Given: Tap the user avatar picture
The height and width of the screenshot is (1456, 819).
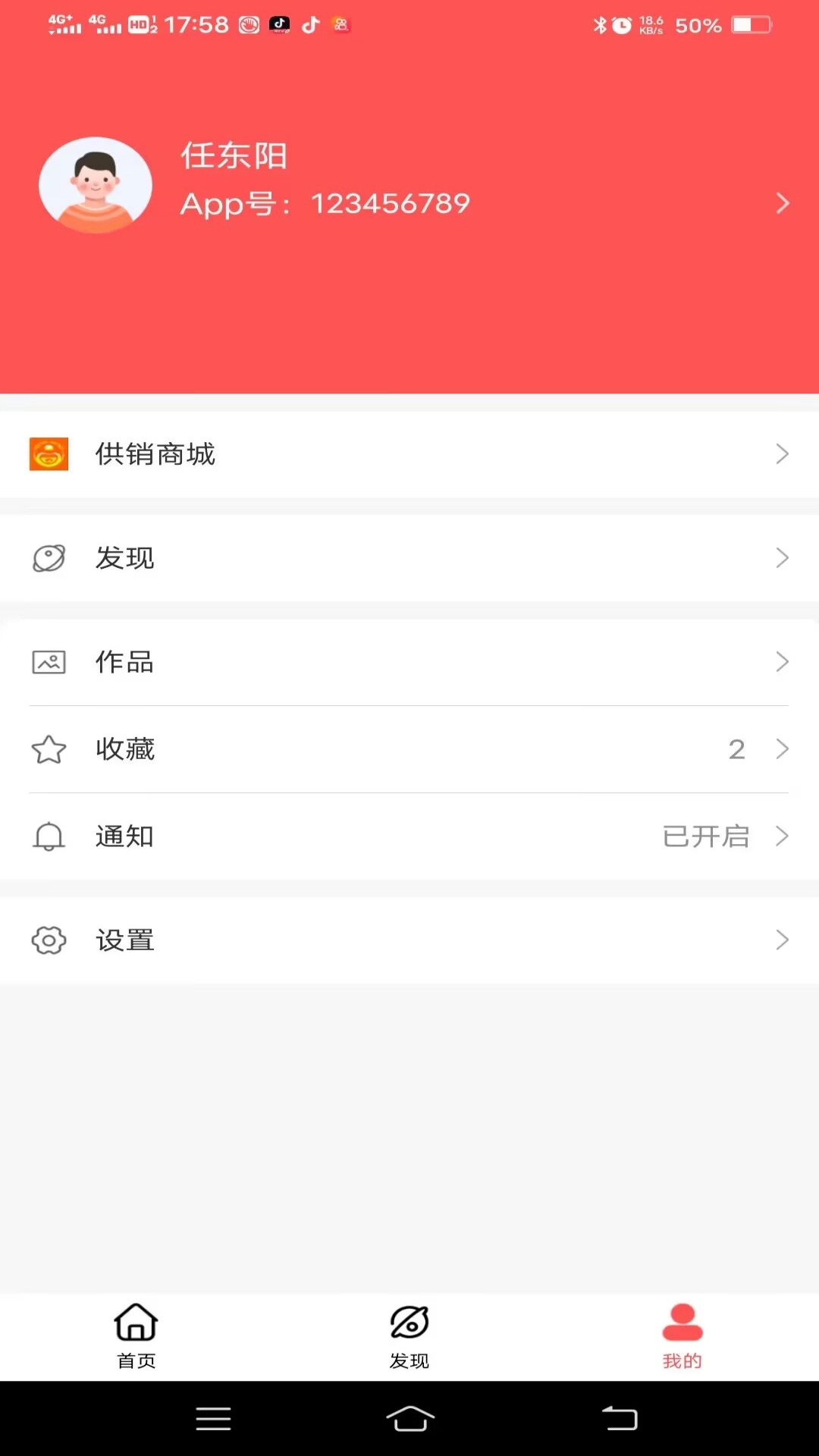Looking at the screenshot, I should point(96,185).
